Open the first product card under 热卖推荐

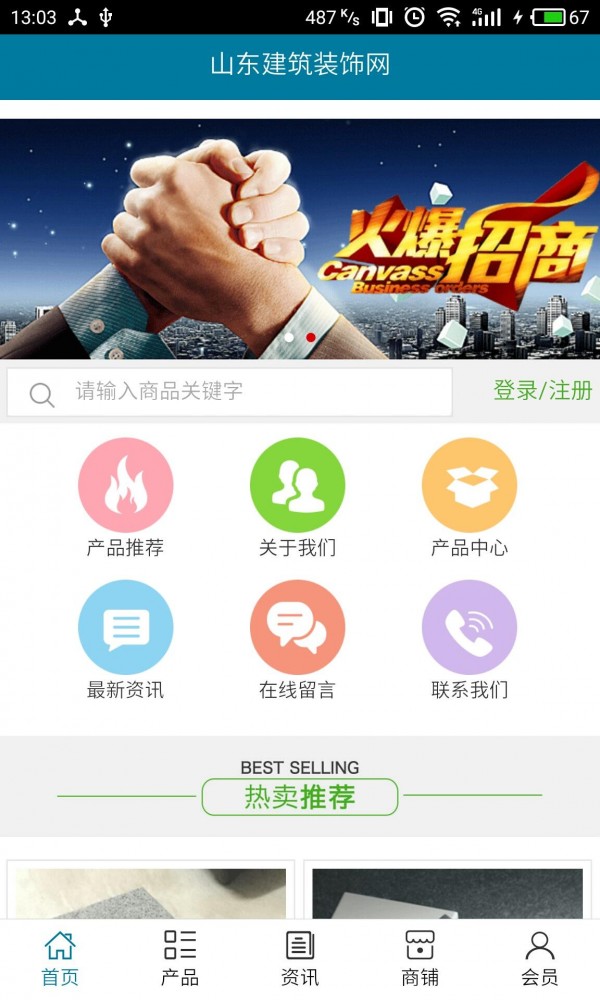point(151,892)
